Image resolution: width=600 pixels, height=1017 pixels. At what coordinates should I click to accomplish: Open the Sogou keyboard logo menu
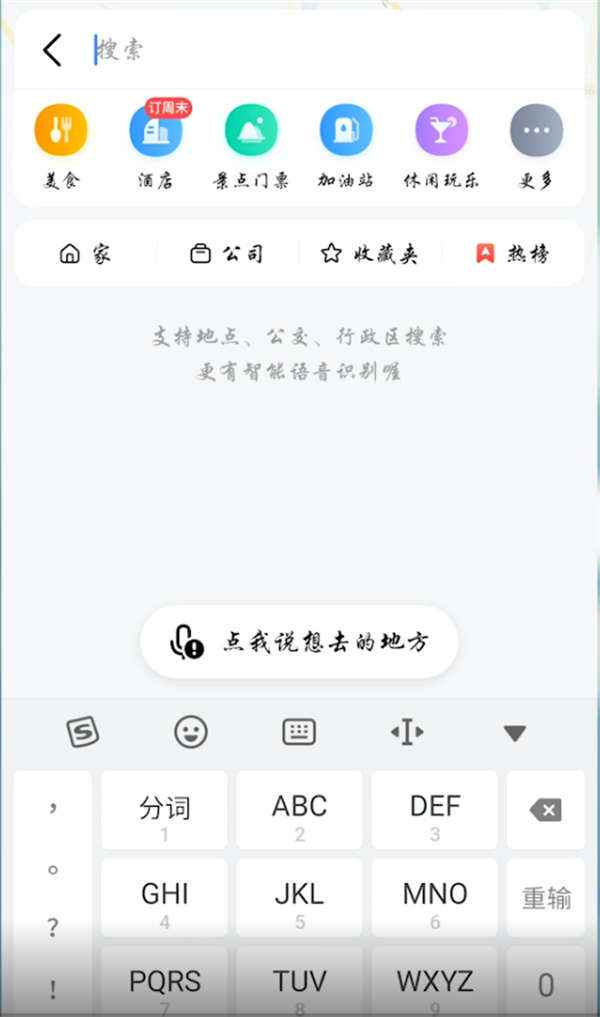pos(83,733)
